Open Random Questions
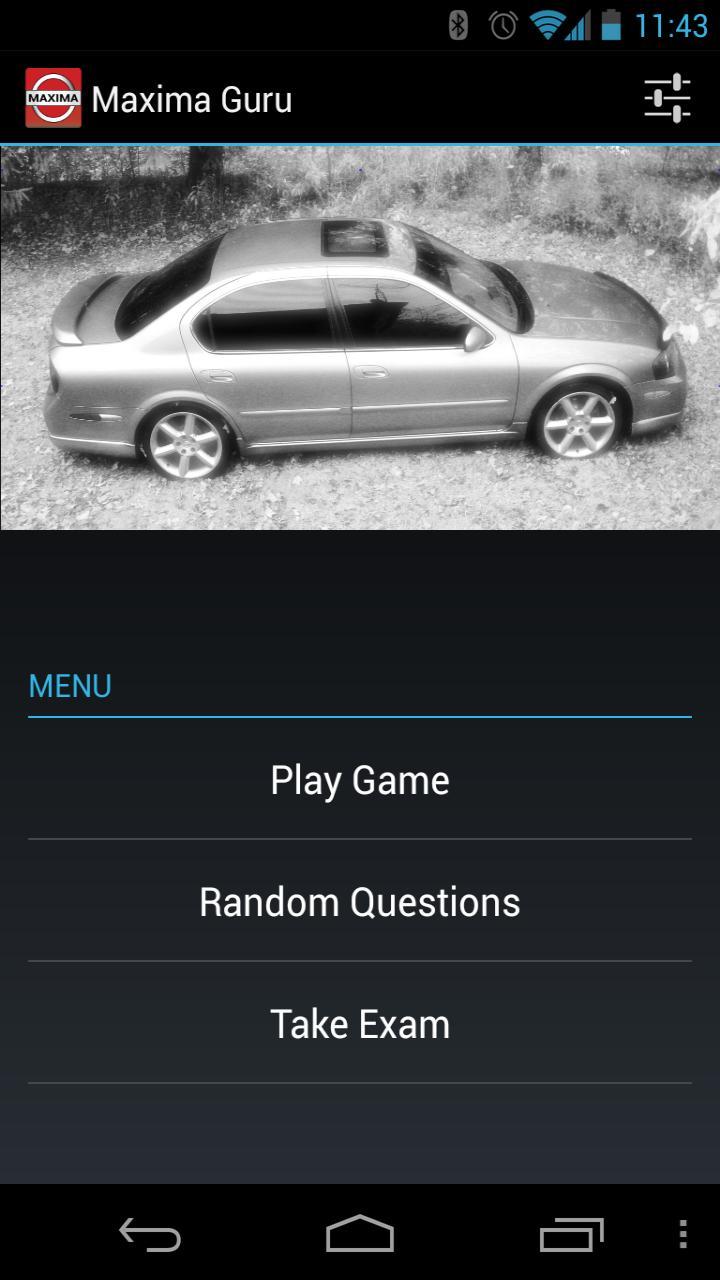The height and width of the screenshot is (1280, 720). [360, 902]
